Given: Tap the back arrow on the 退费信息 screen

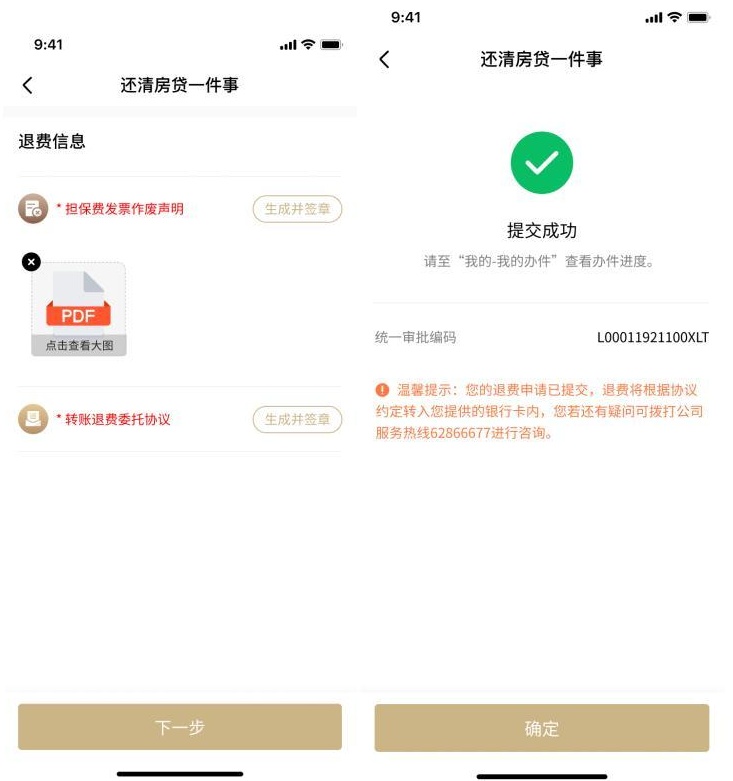Looking at the screenshot, I should pyautogui.click(x=28, y=85).
